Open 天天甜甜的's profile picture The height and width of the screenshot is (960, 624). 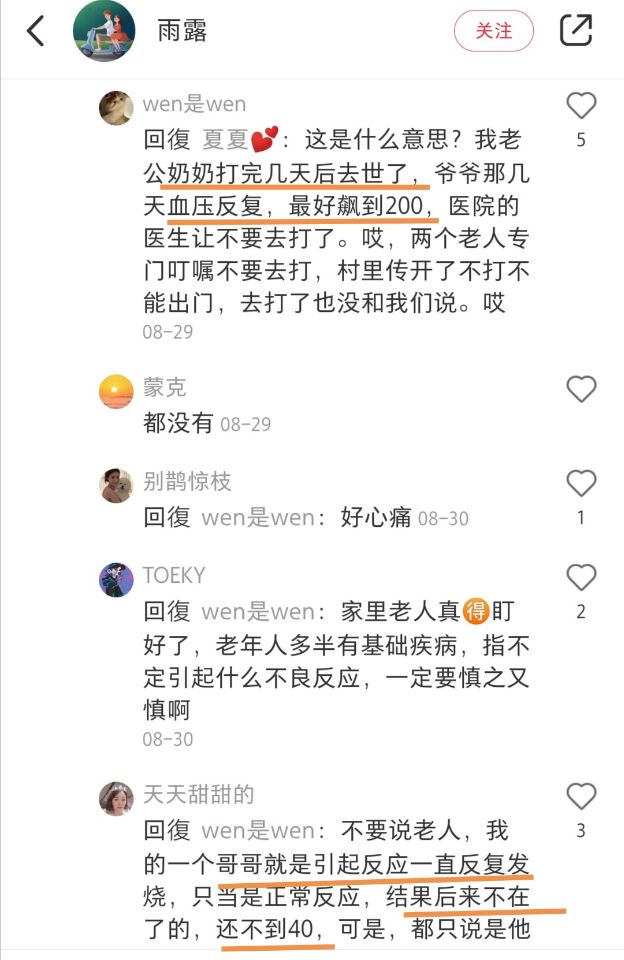pos(116,798)
